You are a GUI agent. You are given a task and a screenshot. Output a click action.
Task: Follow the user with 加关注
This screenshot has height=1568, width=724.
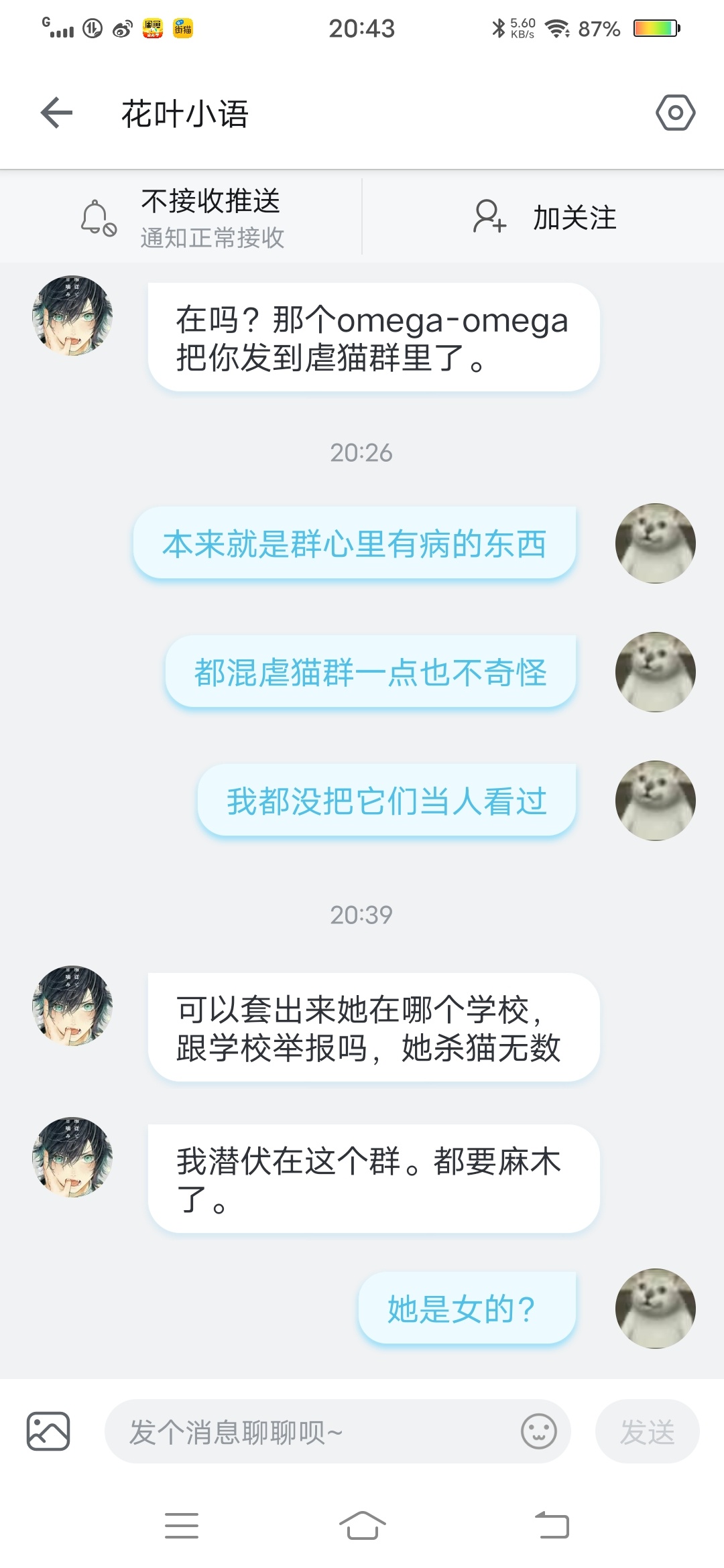coord(544,218)
